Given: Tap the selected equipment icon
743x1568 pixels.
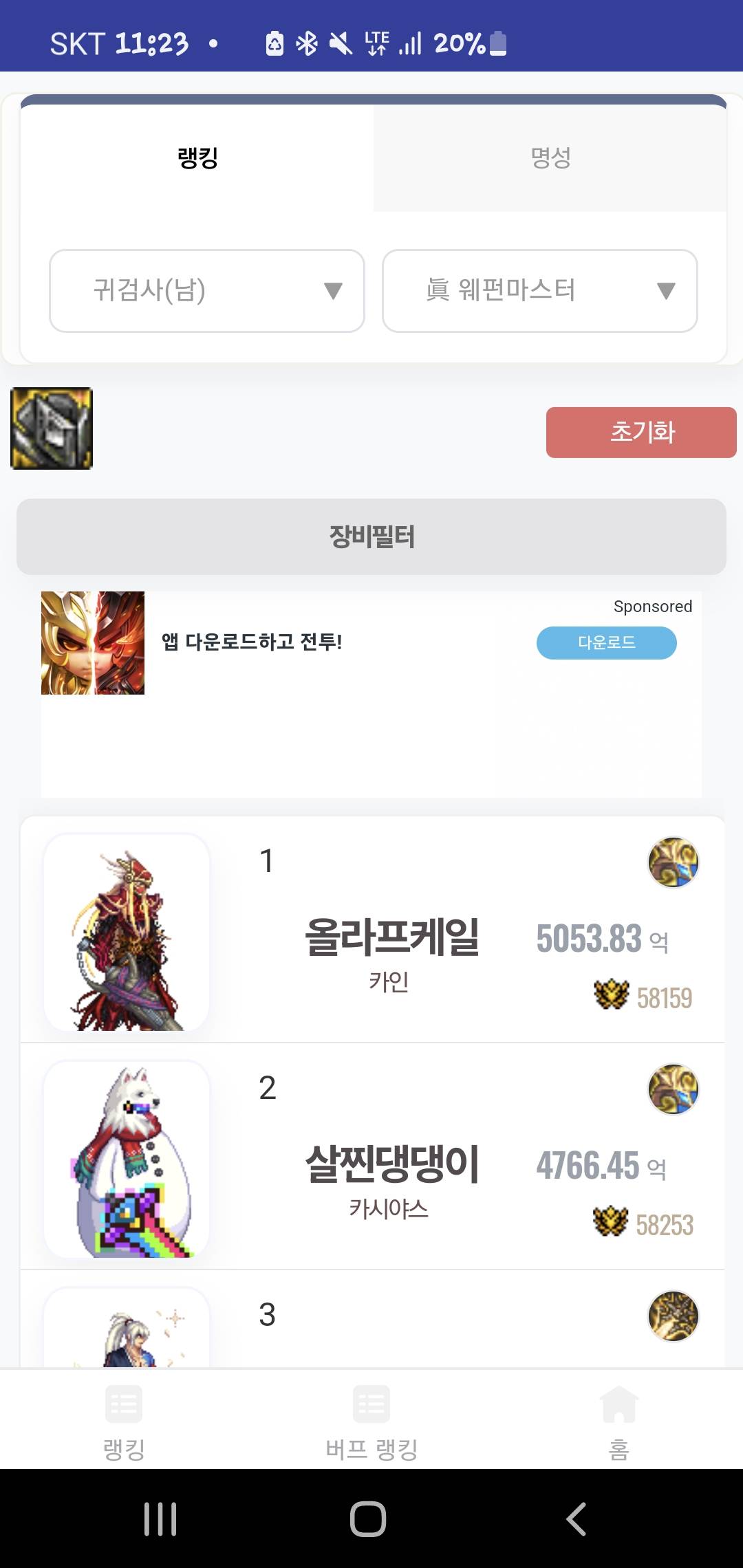Looking at the screenshot, I should coord(52,428).
